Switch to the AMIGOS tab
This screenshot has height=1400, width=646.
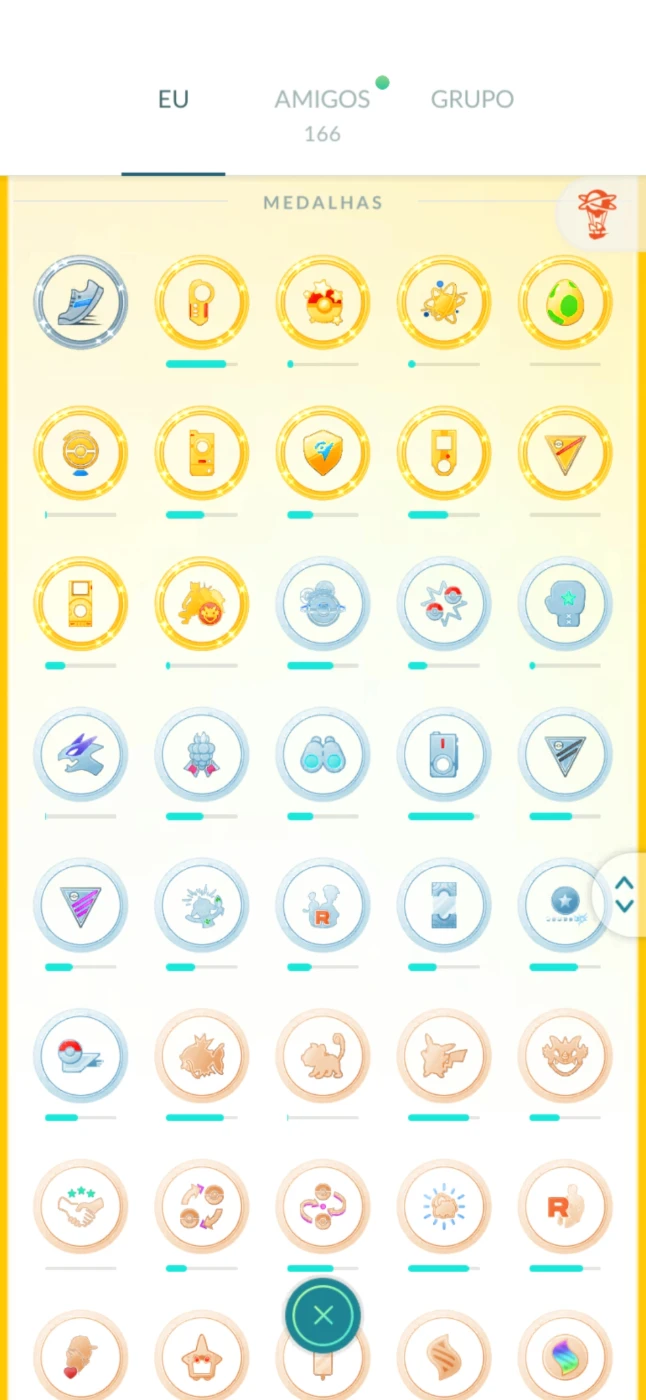(x=322, y=99)
